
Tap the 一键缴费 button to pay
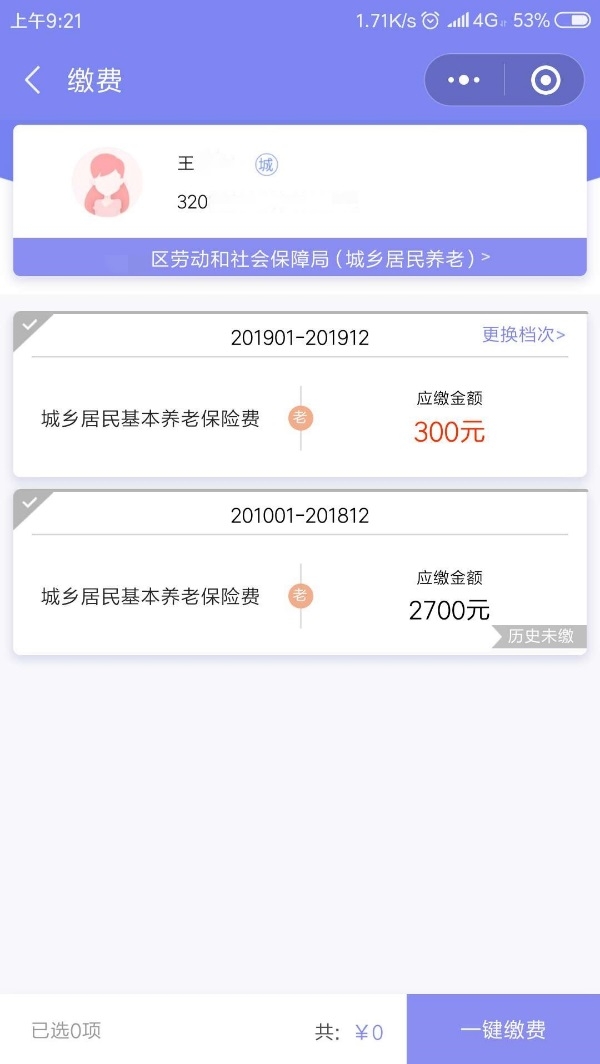(503, 1030)
